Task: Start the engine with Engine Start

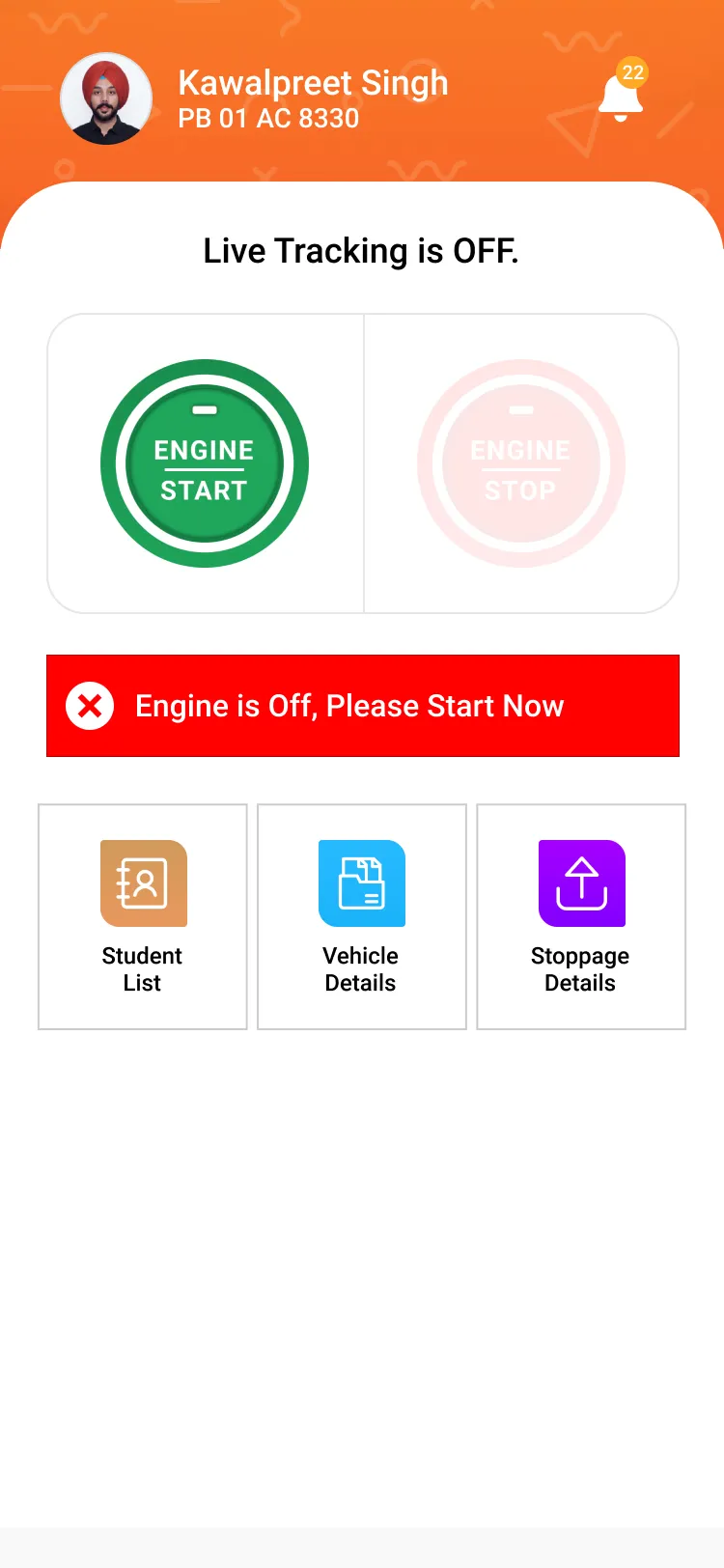Action: pos(205,463)
